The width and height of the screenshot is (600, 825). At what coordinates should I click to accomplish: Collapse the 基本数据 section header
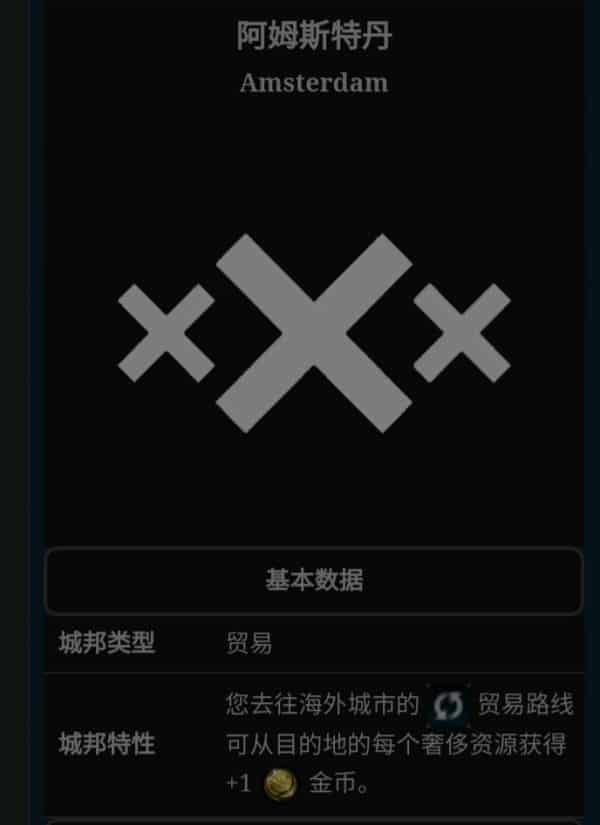point(313,580)
